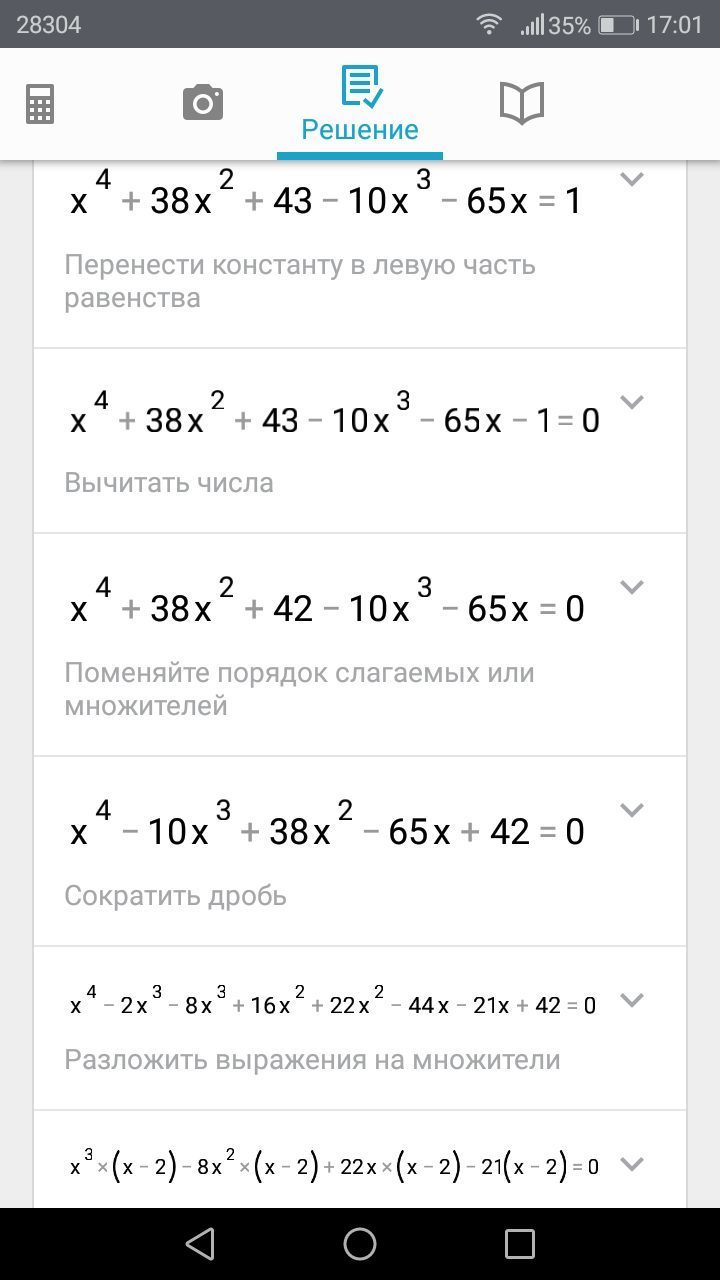Expand the step 'Вычитать числа'
The height and width of the screenshot is (1280, 720).
pyautogui.click(x=631, y=402)
